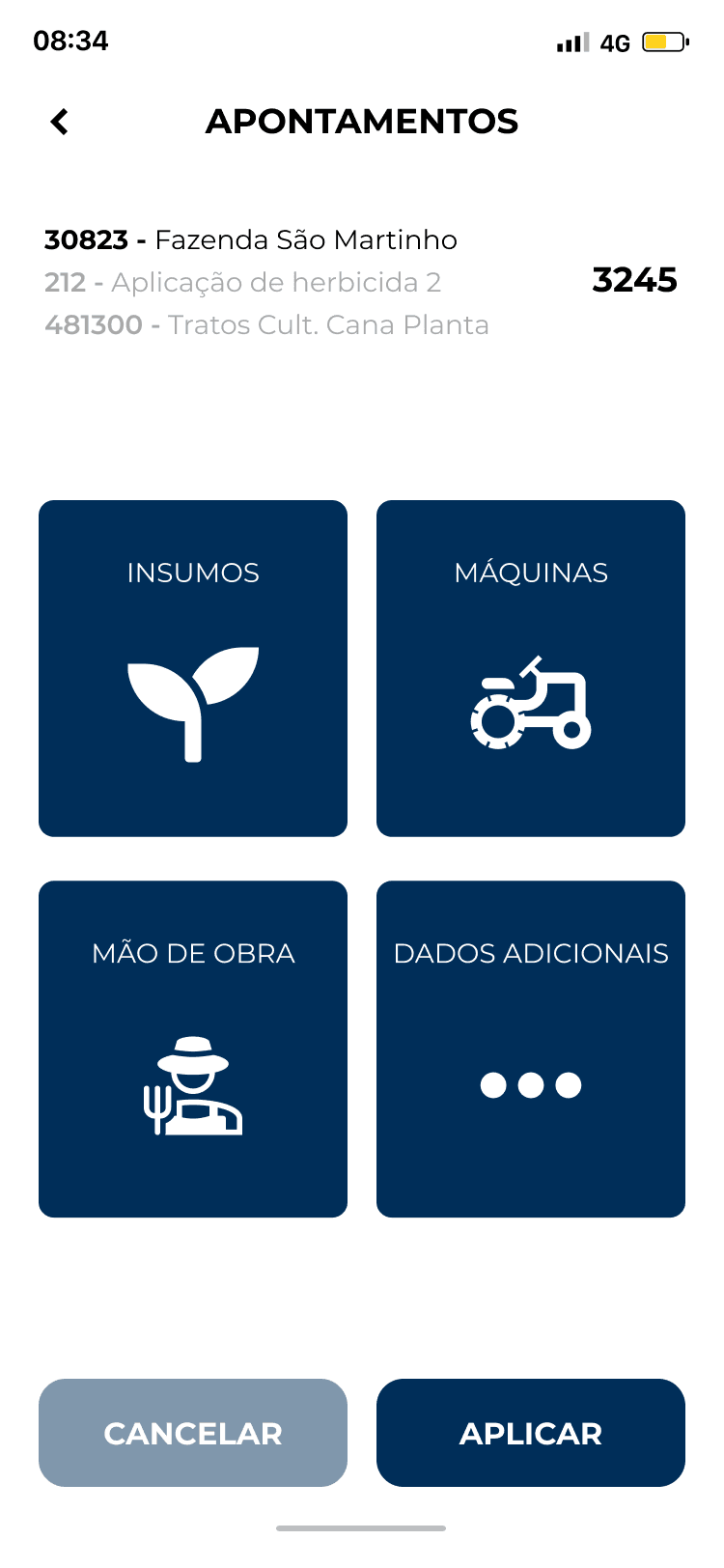The height and width of the screenshot is (1568, 724).
Task: Select the apontamento number 3245
Action: coord(635,281)
